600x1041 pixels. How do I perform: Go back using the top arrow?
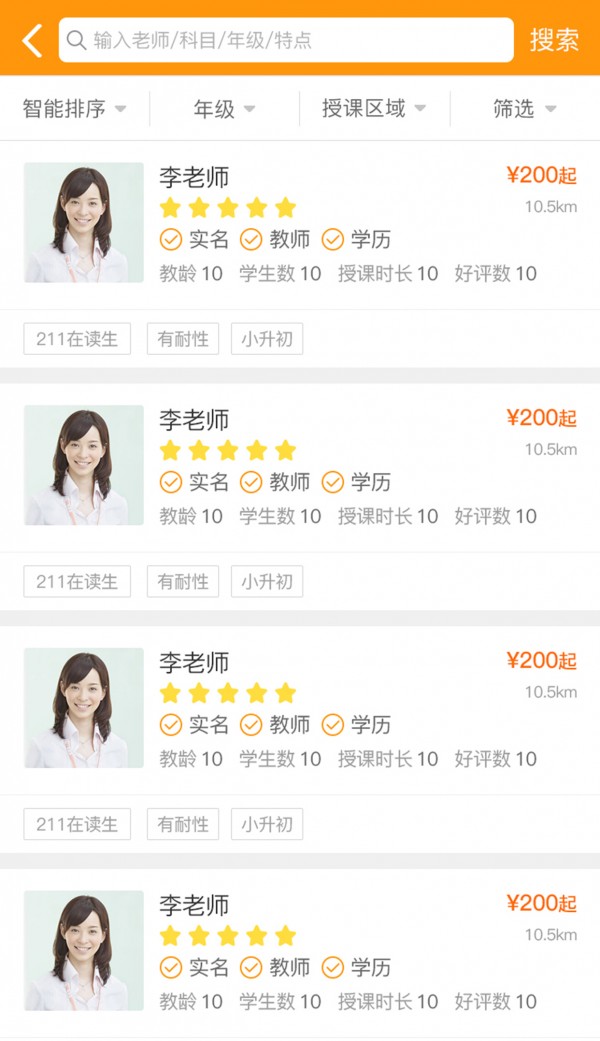32,40
